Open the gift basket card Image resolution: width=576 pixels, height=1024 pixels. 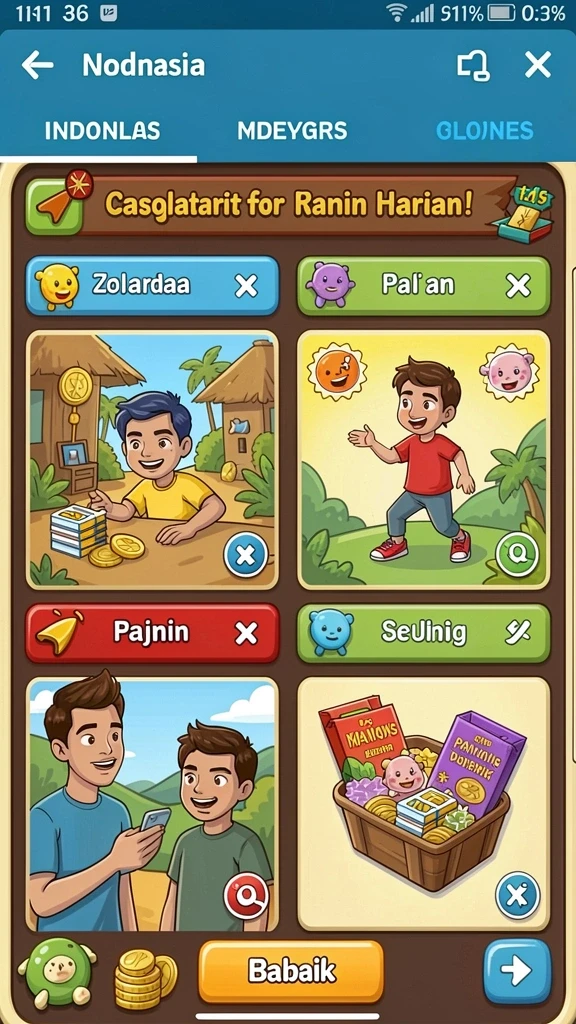coord(424,804)
